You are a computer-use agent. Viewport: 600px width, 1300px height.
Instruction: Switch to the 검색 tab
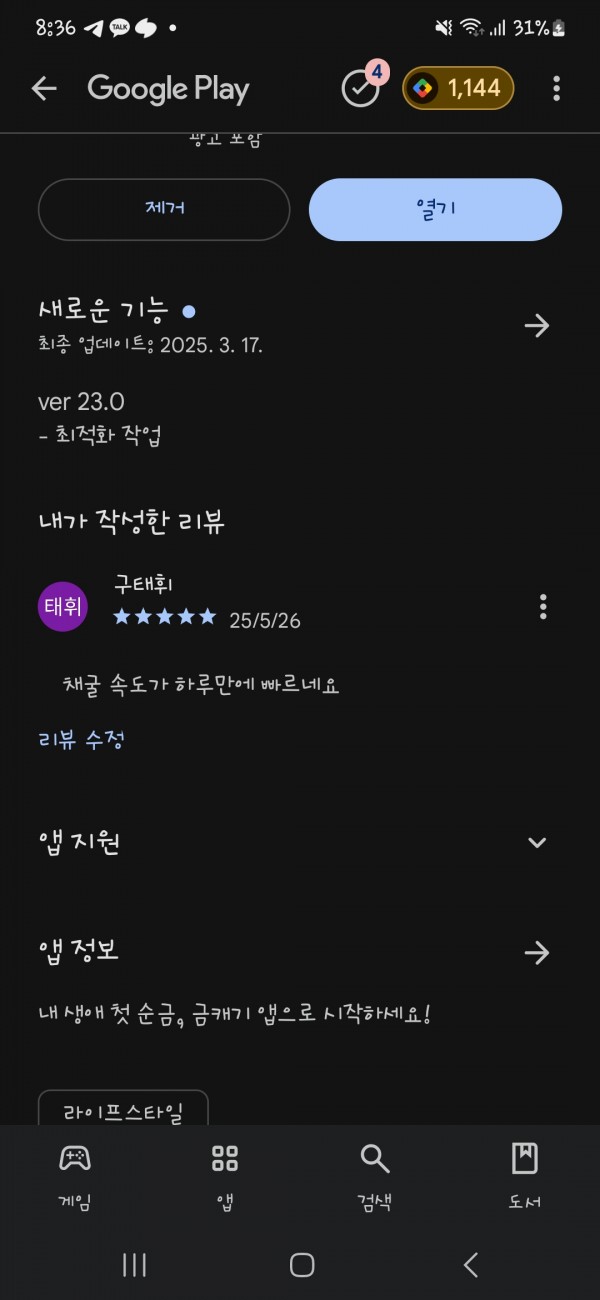(374, 1177)
